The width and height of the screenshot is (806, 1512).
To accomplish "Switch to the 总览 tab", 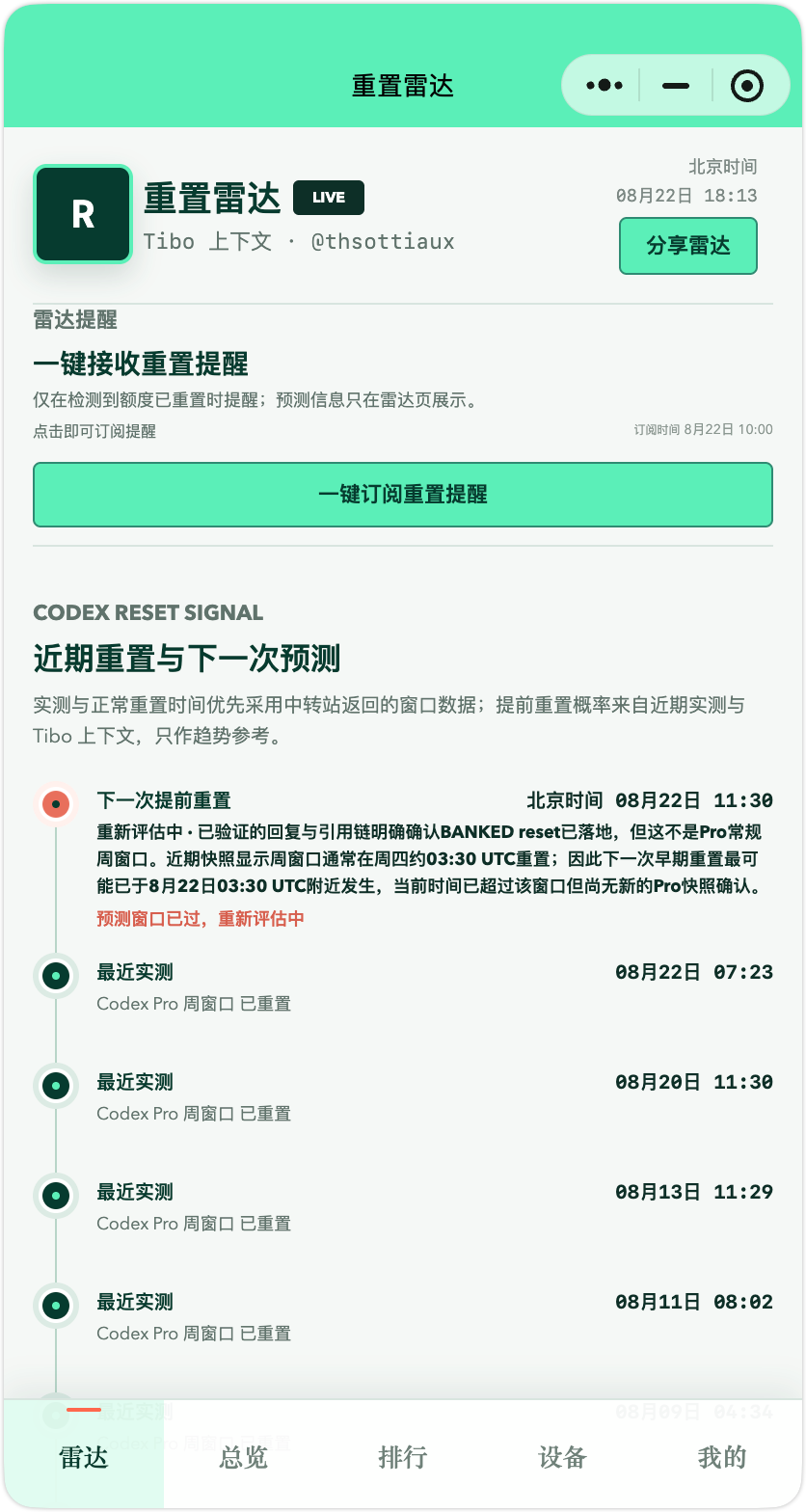I will click(x=243, y=1455).
